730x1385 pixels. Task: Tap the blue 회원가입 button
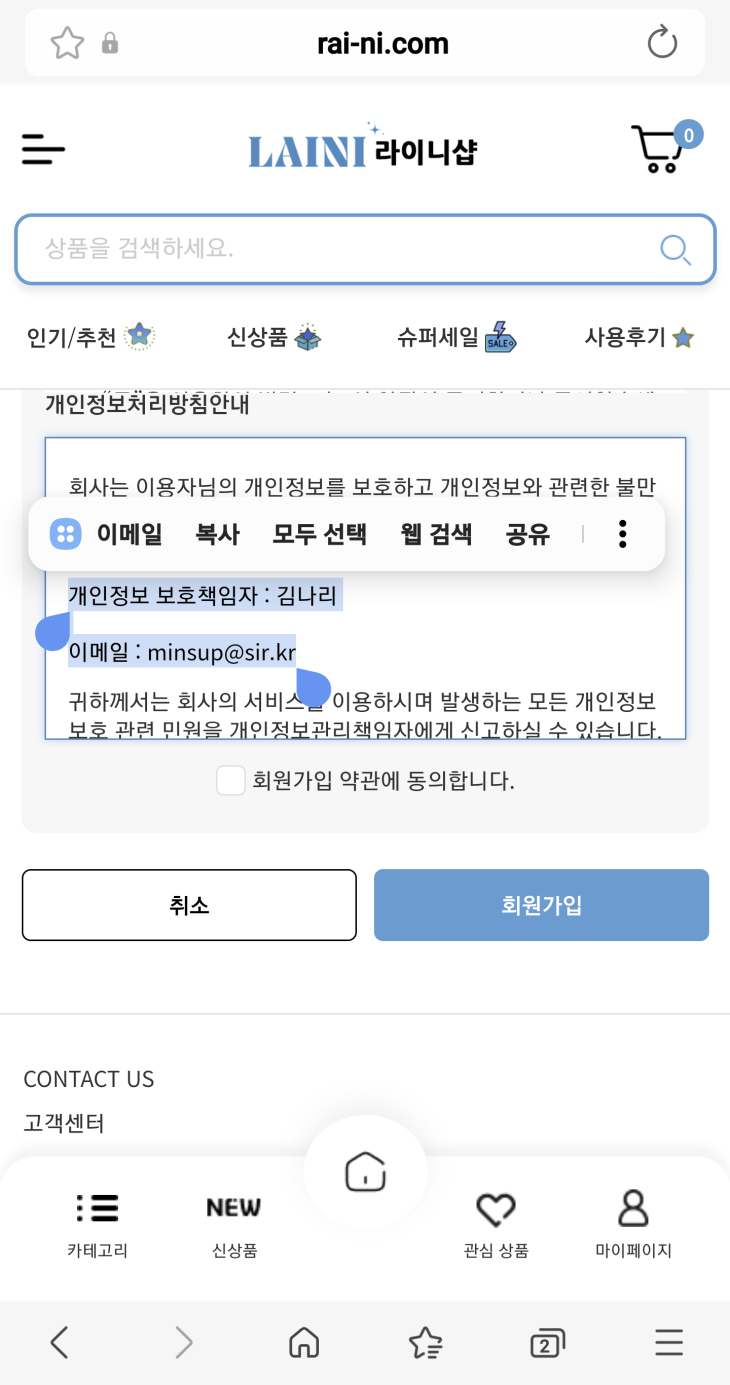click(541, 905)
